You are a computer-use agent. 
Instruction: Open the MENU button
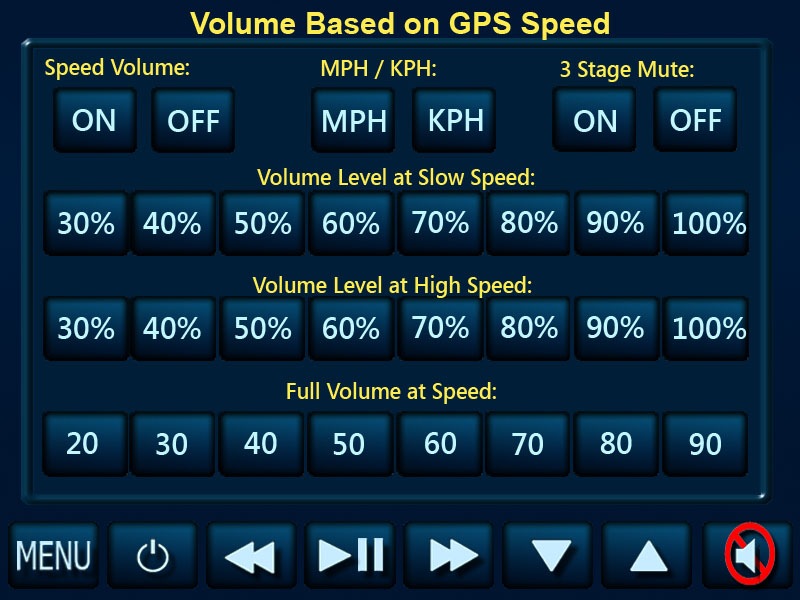pyautogui.click(x=54, y=555)
